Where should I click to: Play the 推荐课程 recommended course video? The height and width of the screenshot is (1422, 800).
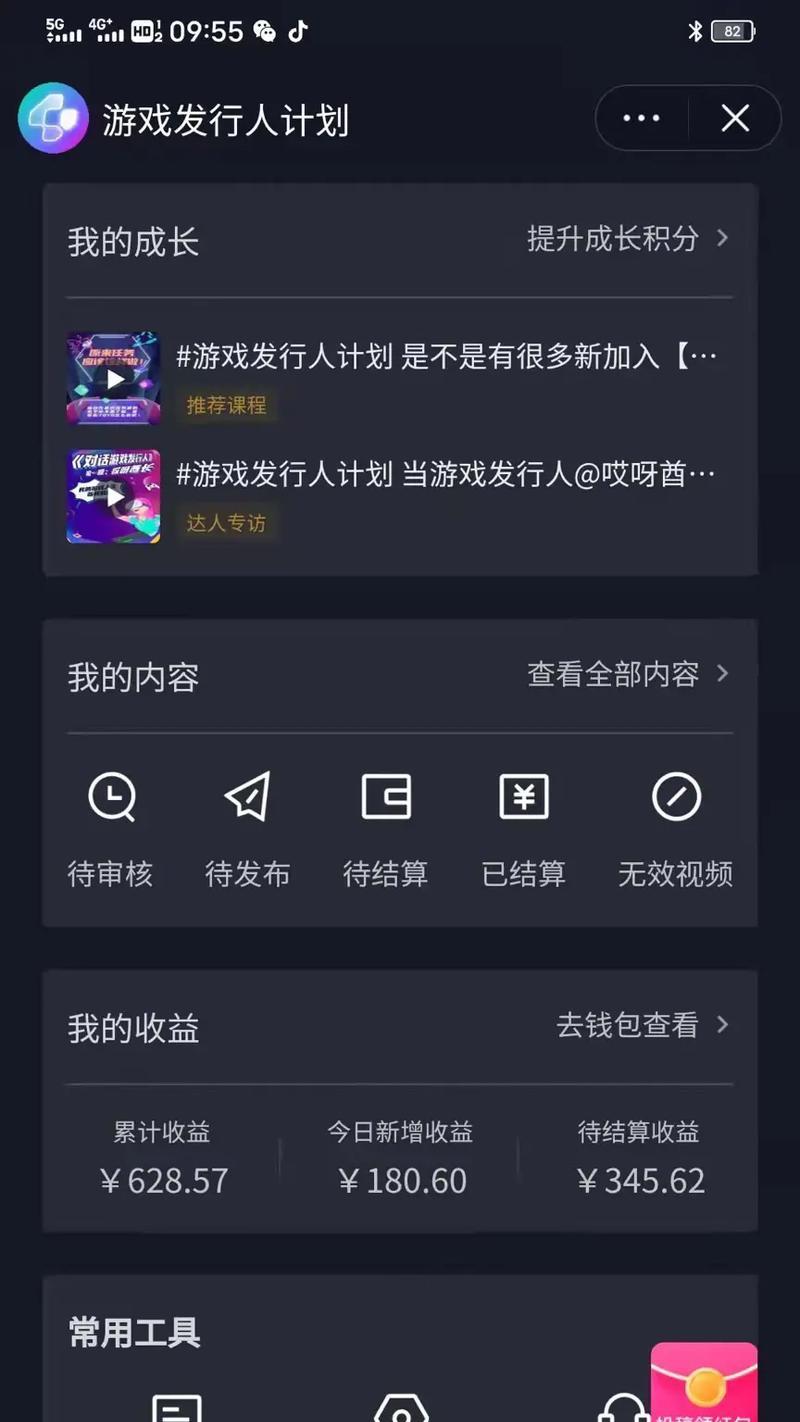pos(113,378)
